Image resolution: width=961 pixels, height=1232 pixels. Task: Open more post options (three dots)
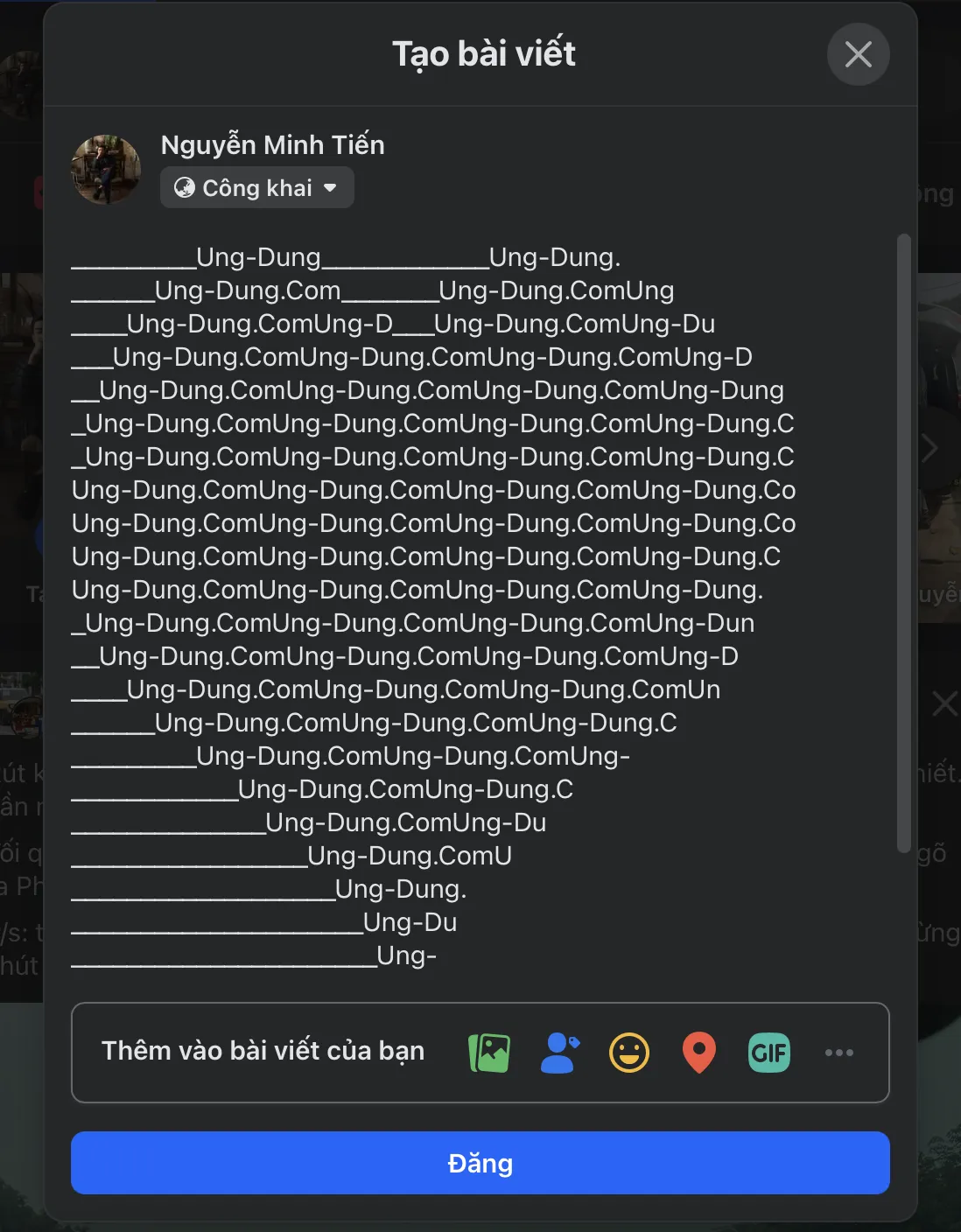pyautogui.click(x=838, y=1053)
